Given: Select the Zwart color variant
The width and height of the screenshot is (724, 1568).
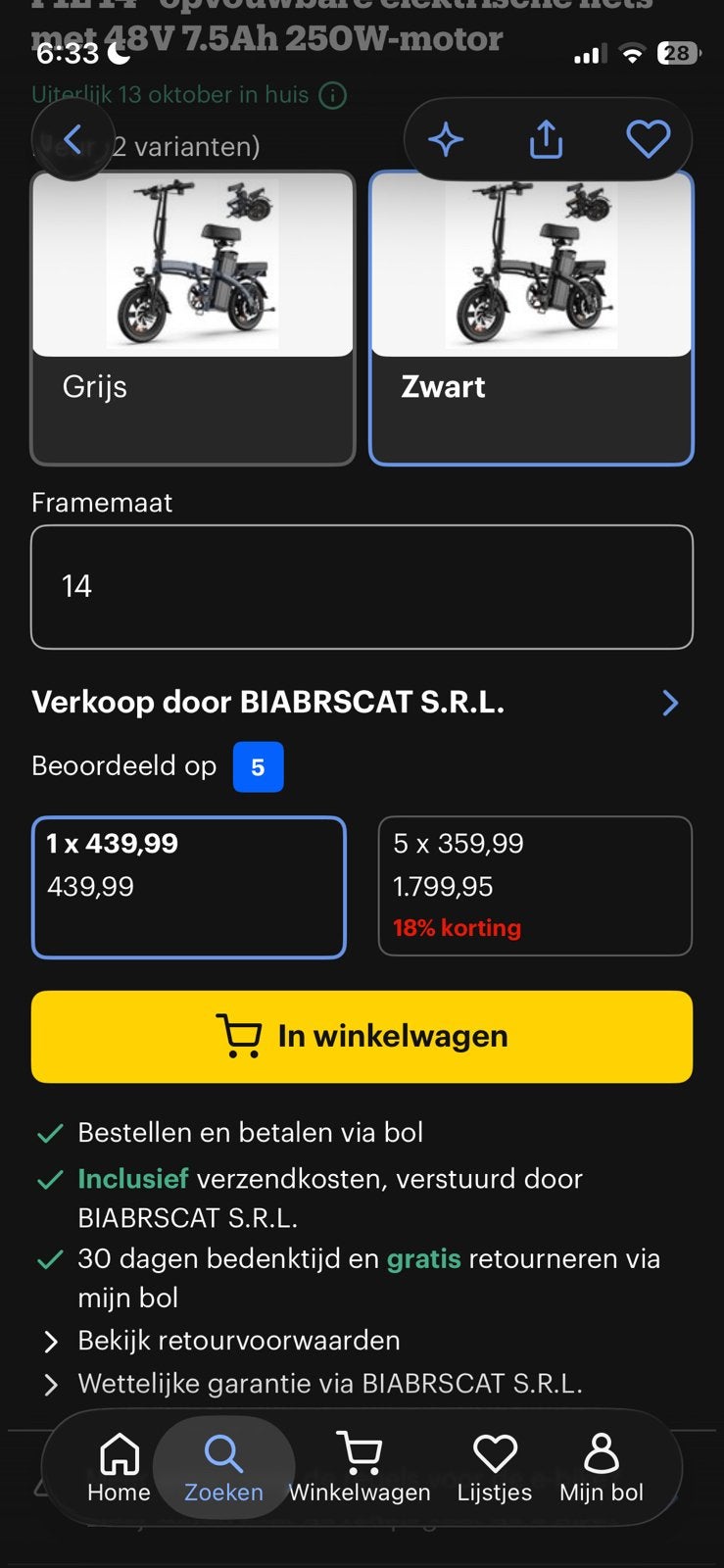Looking at the screenshot, I should pyautogui.click(x=531, y=318).
